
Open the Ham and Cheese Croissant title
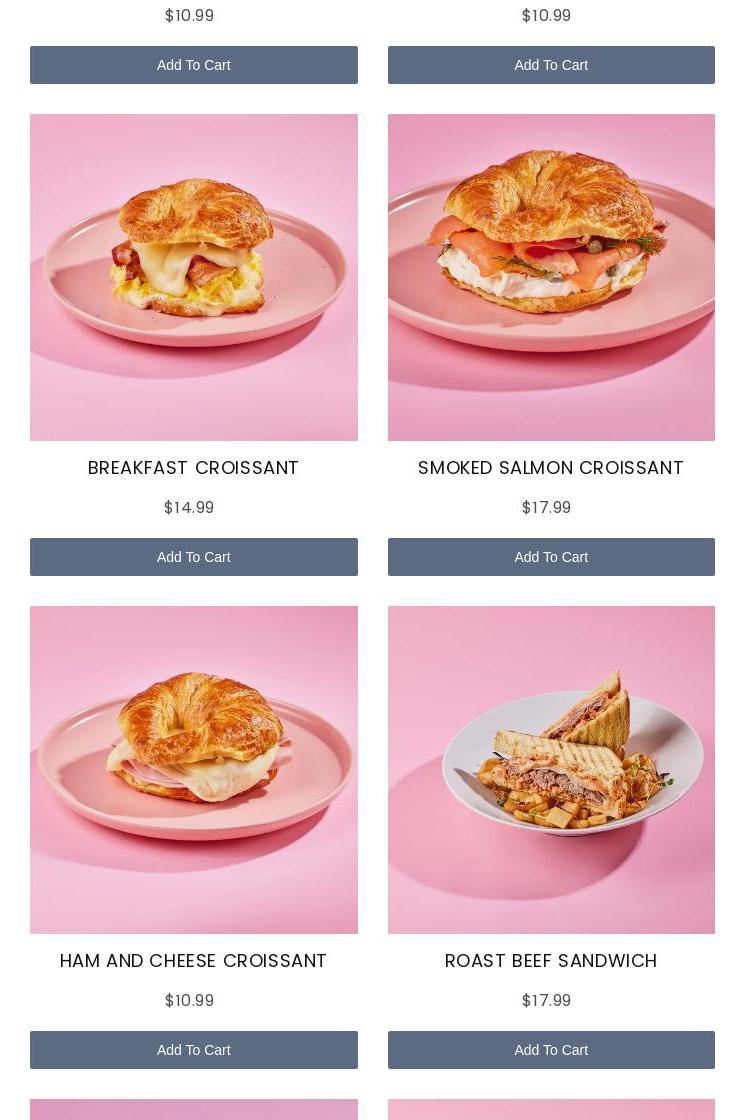(193, 961)
